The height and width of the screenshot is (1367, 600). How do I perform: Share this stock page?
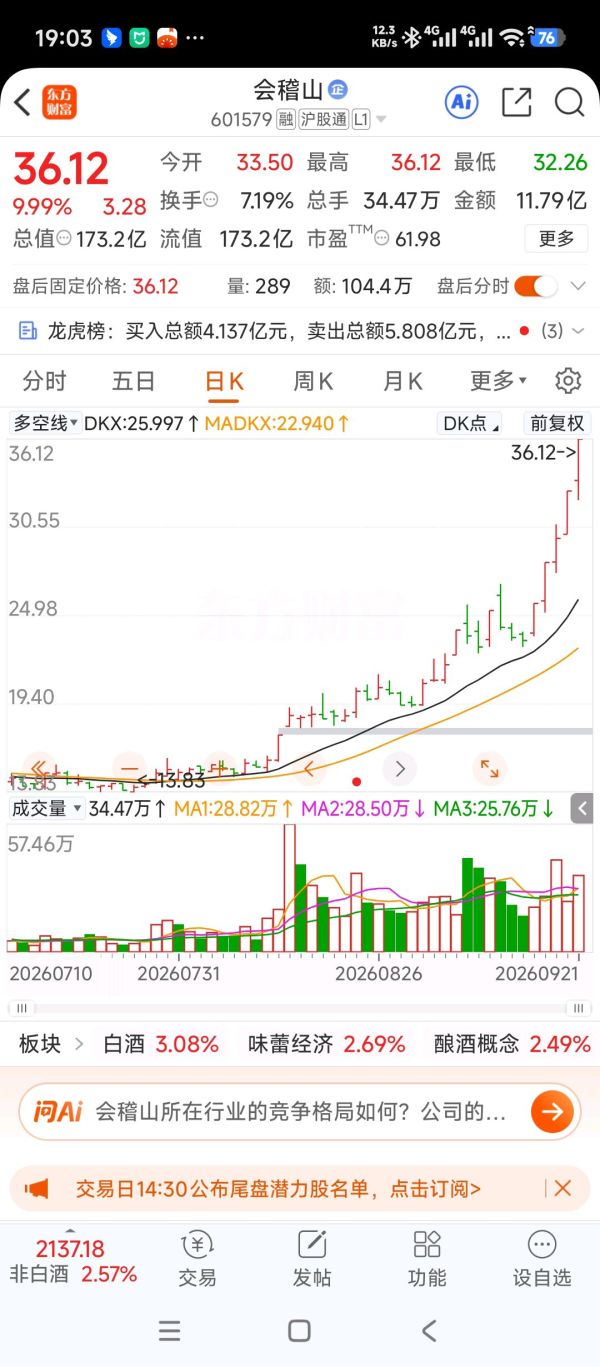coord(516,102)
